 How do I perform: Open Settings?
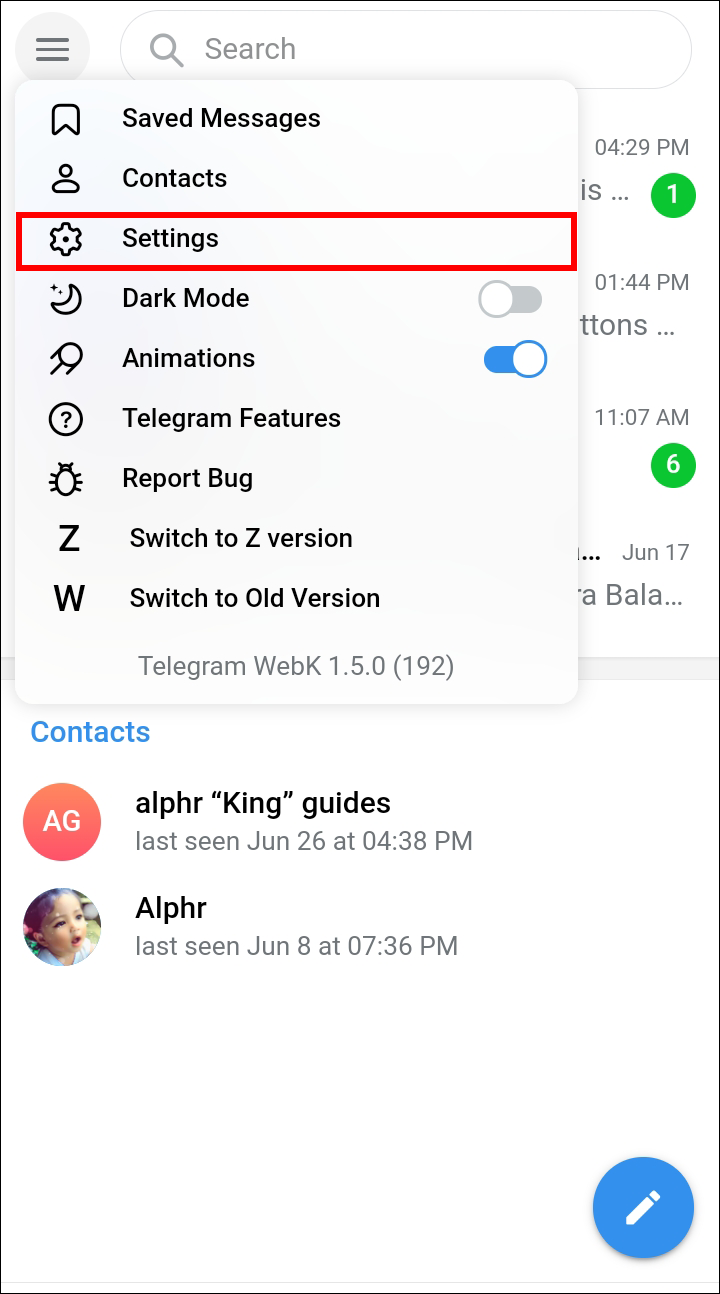(x=296, y=240)
